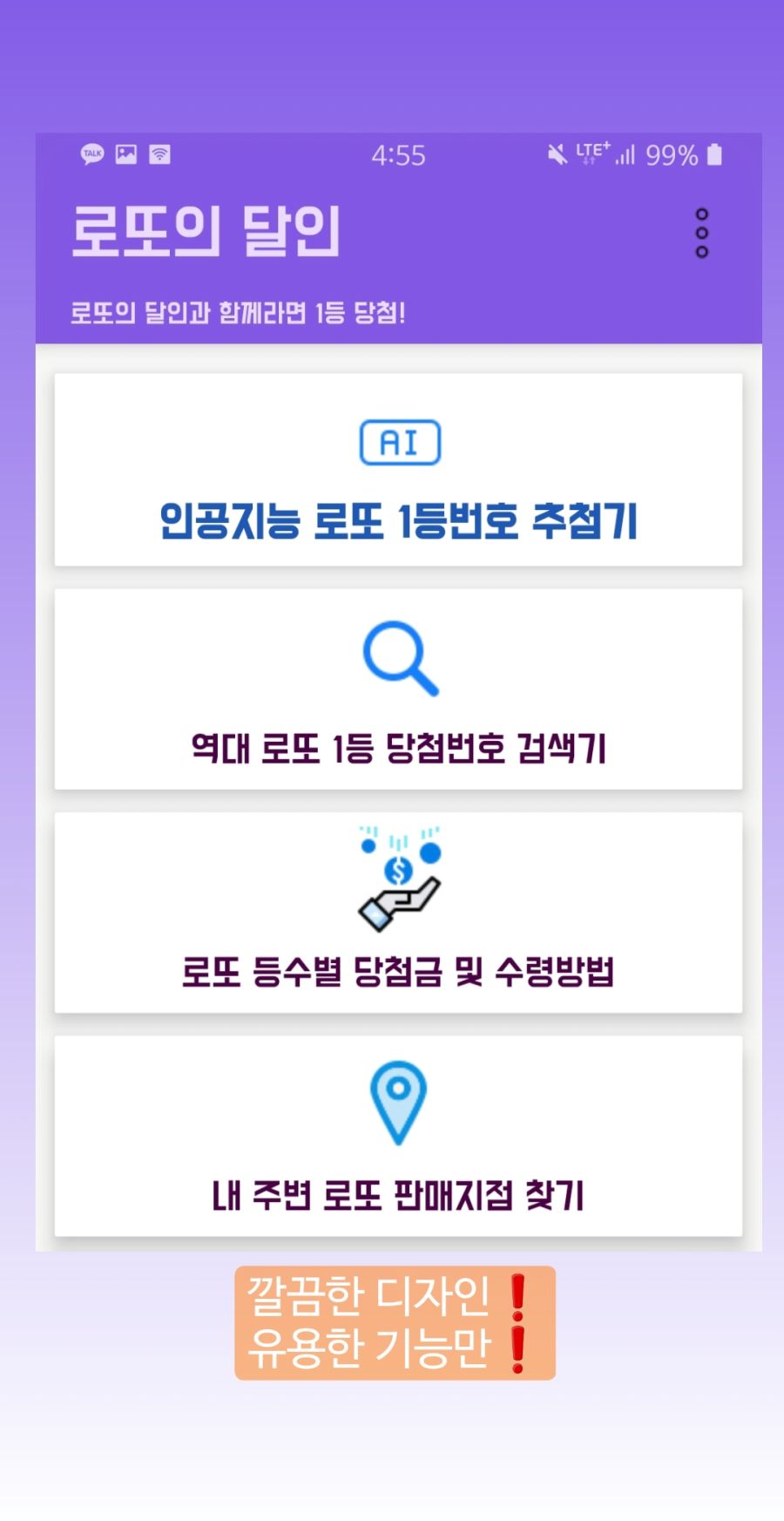The width and height of the screenshot is (784, 1521).
Task: Click the LTE+ signal indicator
Action: (x=591, y=154)
